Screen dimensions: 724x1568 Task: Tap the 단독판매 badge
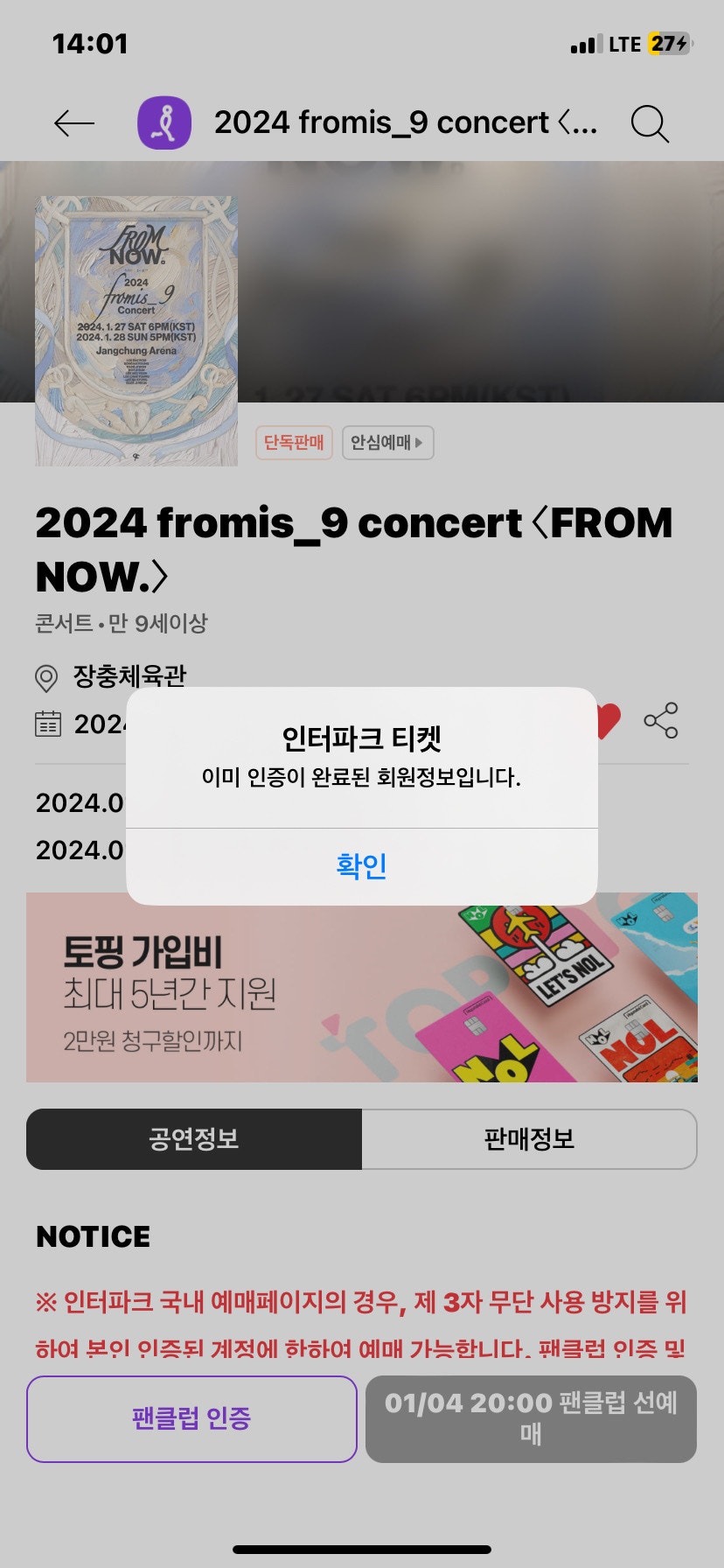pyautogui.click(x=295, y=444)
